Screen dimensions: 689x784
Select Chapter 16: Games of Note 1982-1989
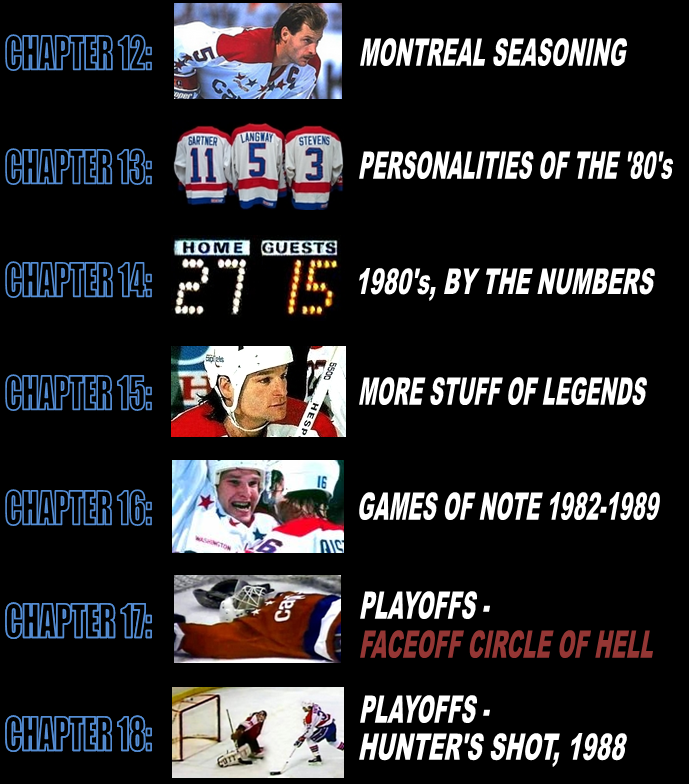coord(509,507)
